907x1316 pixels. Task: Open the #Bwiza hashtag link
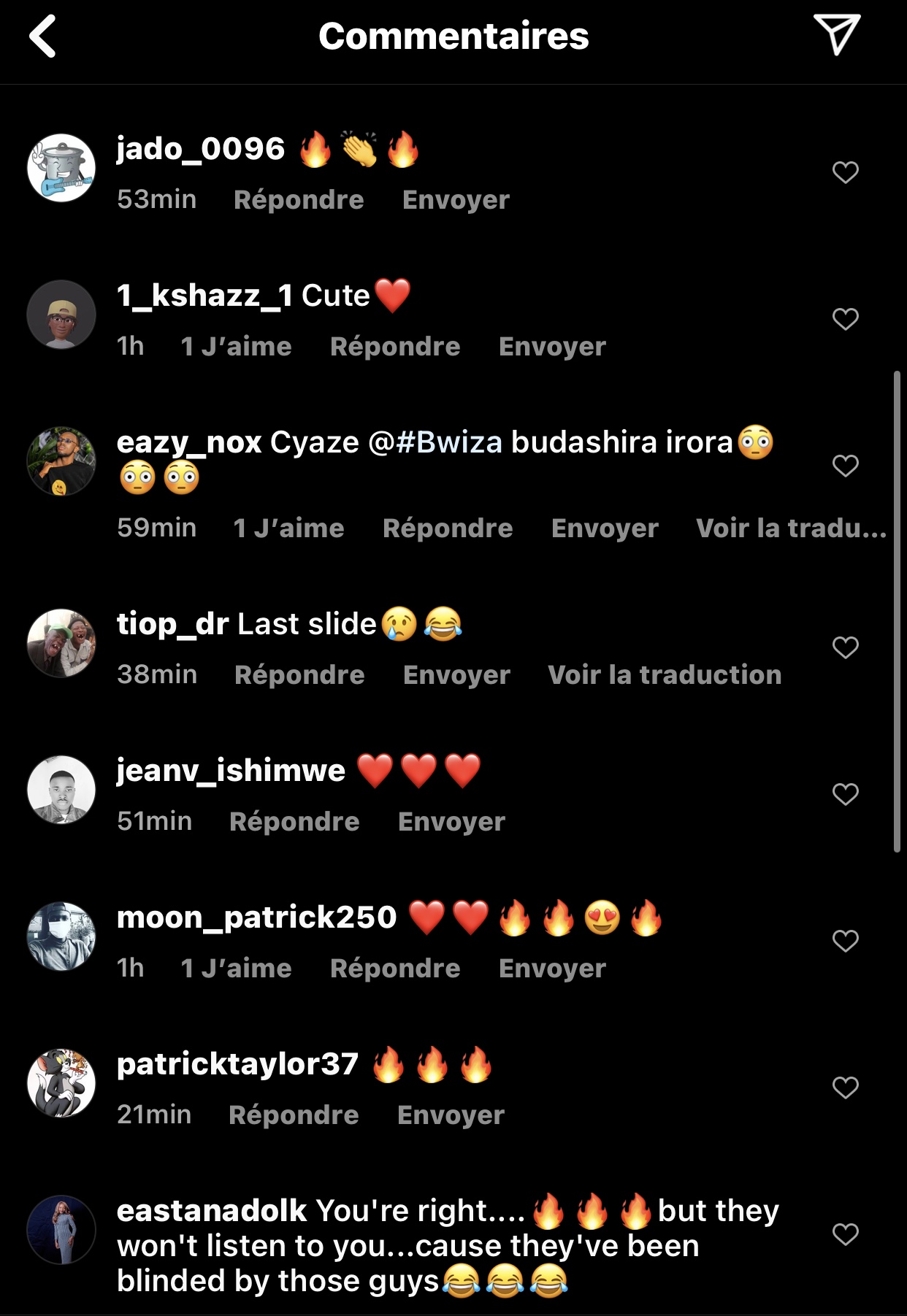tap(448, 442)
